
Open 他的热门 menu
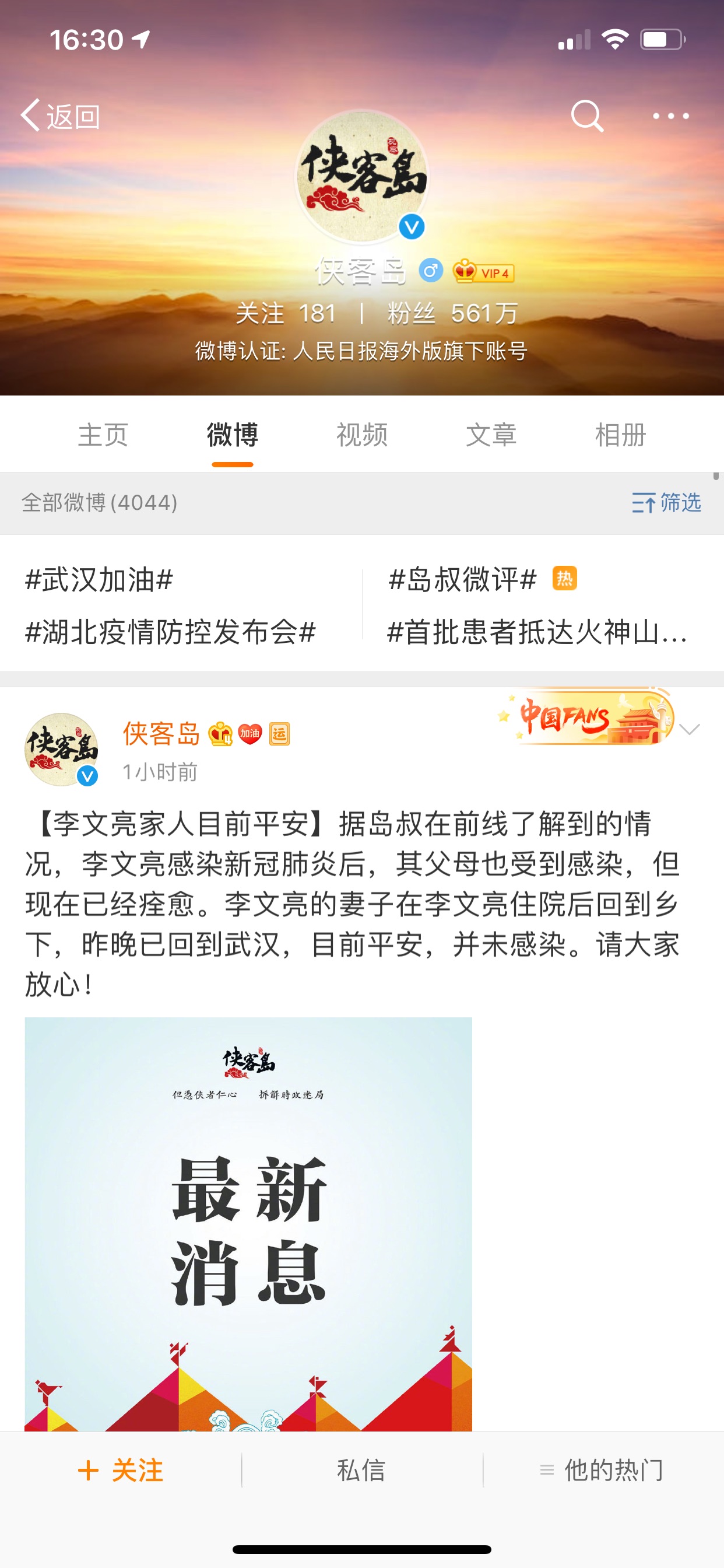tap(602, 1471)
